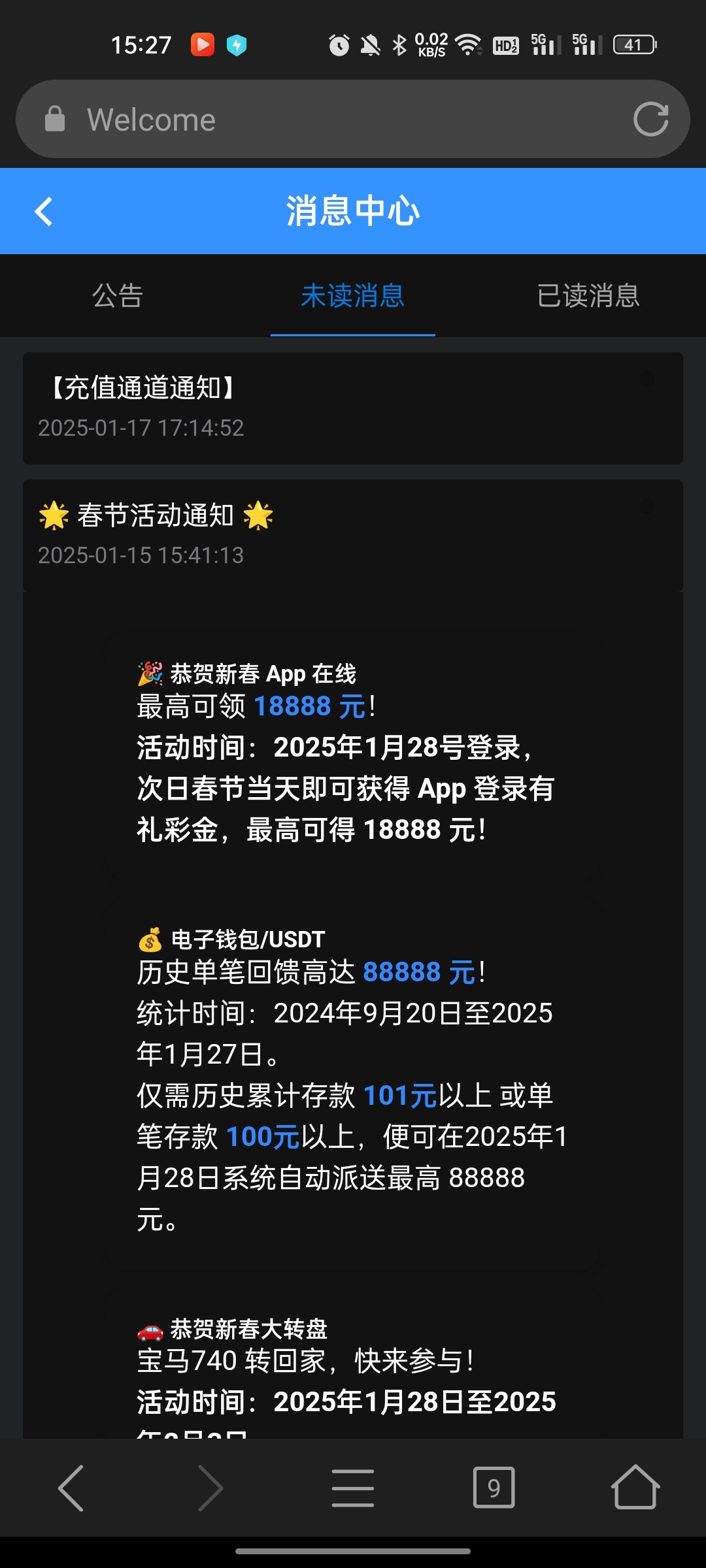Go back from the 消息中心 page
The height and width of the screenshot is (1568, 706).
click(44, 212)
